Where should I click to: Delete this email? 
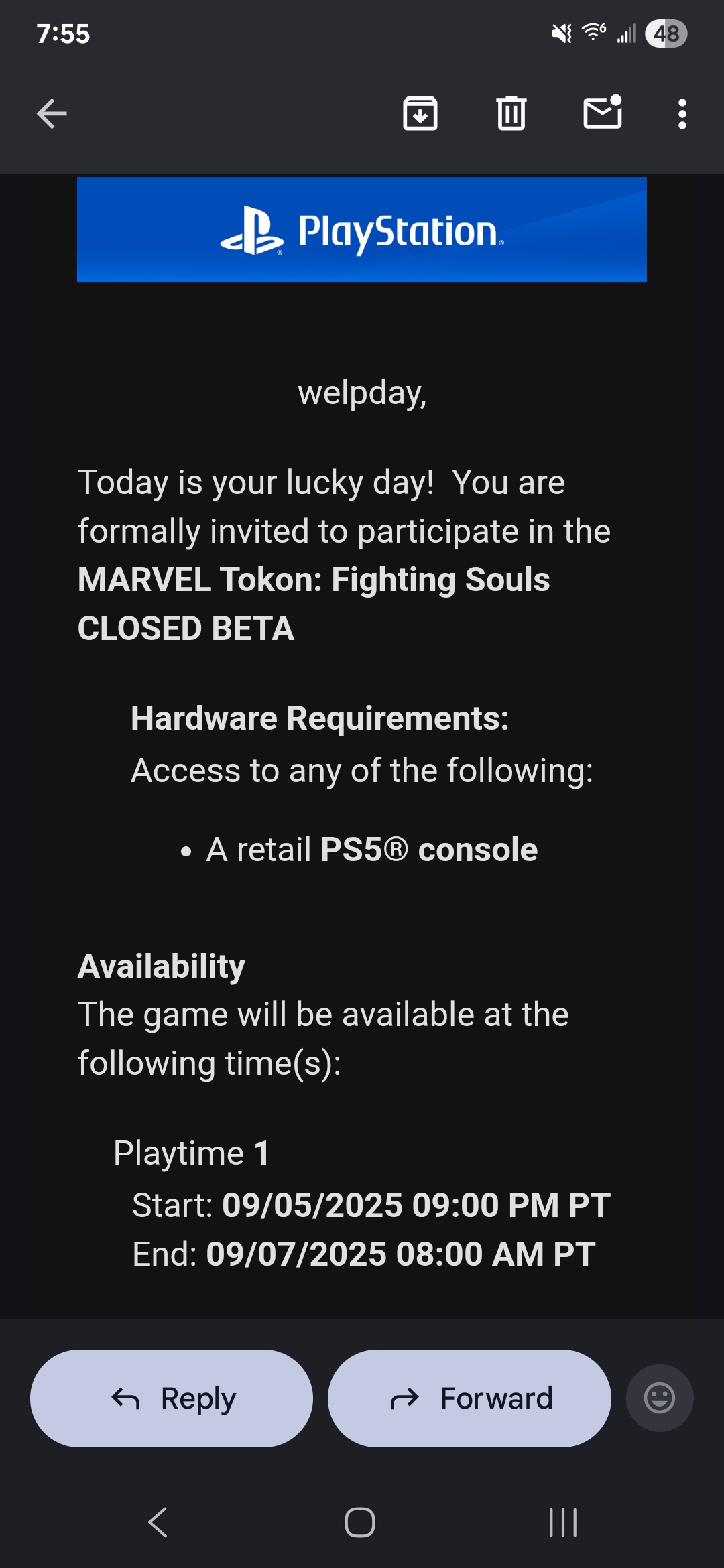[511, 113]
